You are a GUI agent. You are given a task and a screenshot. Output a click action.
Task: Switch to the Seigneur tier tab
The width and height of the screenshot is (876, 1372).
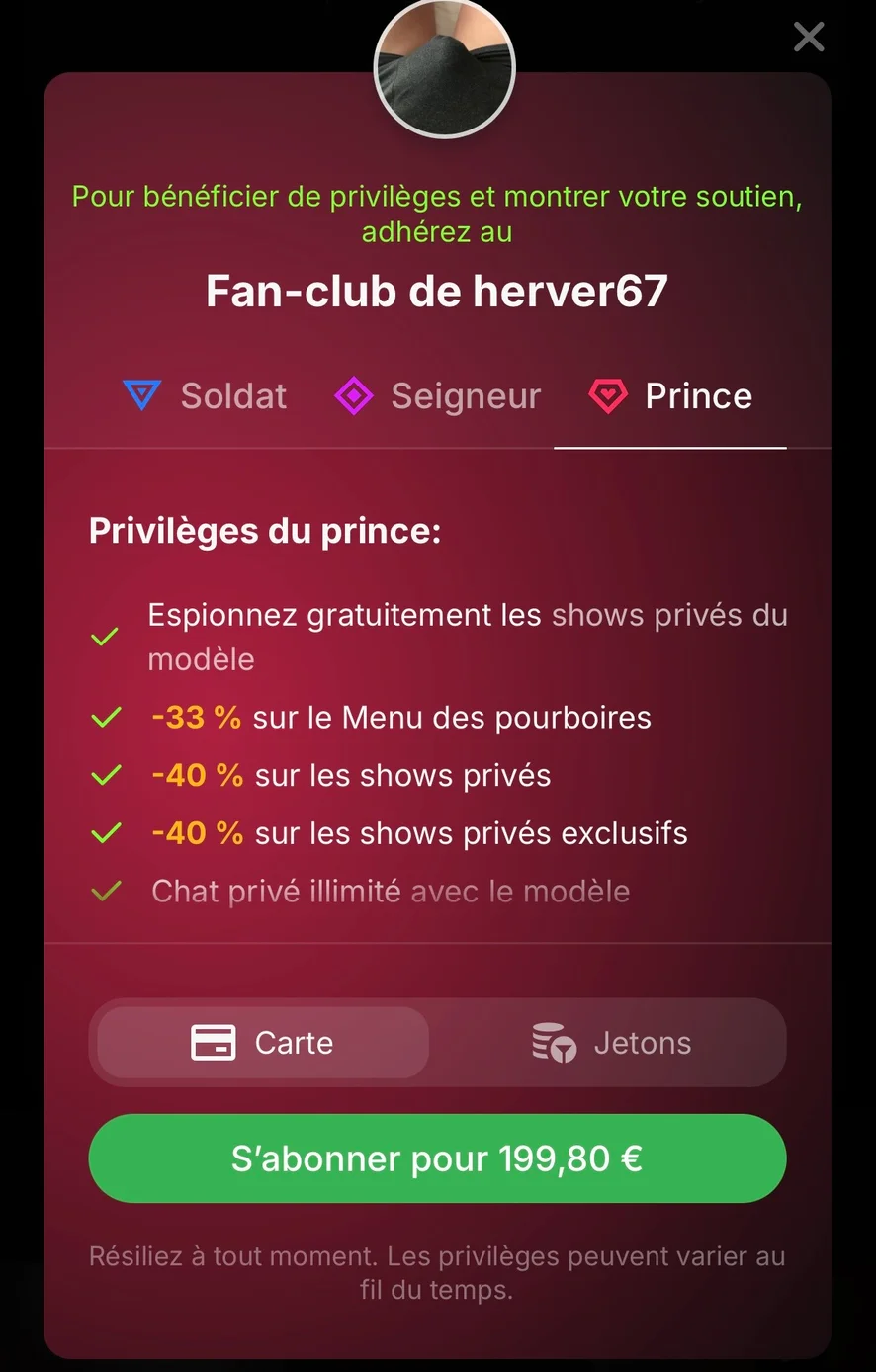point(438,396)
